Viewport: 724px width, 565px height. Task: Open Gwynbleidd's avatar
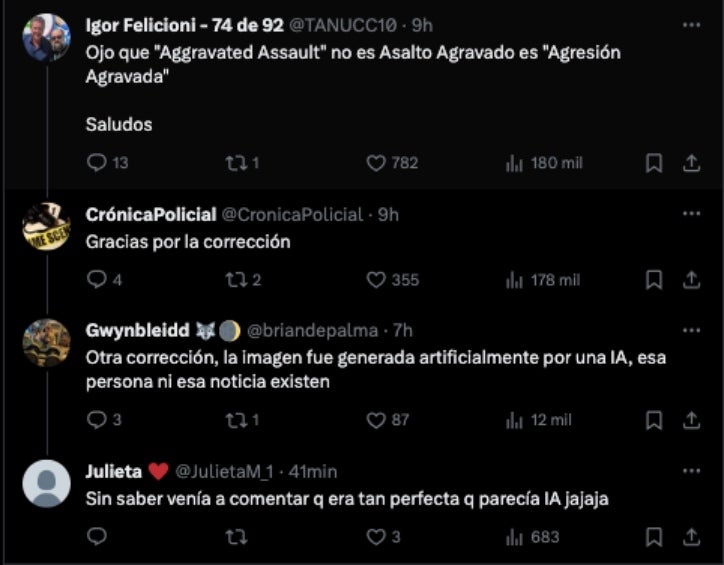[46, 343]
